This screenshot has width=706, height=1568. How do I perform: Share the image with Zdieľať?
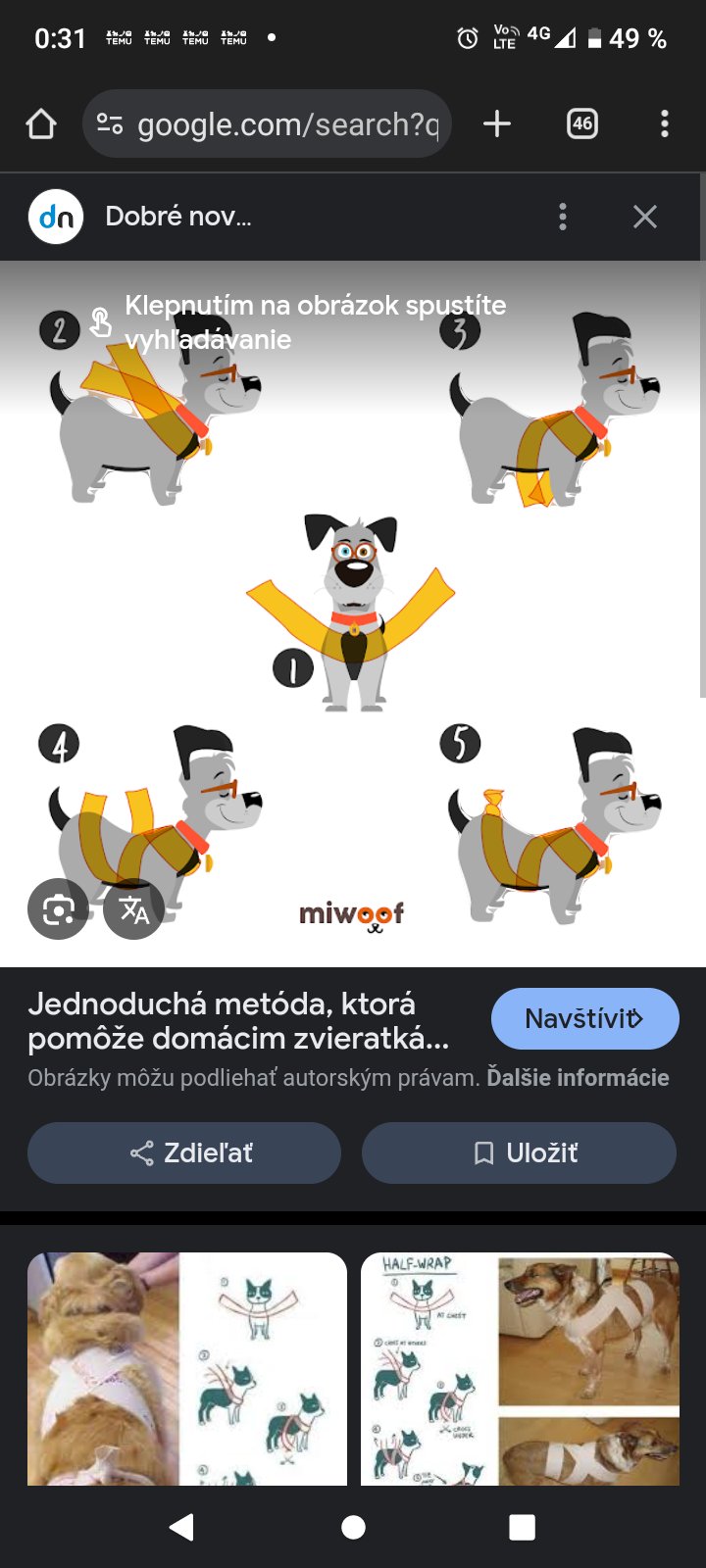[184, 1152]
